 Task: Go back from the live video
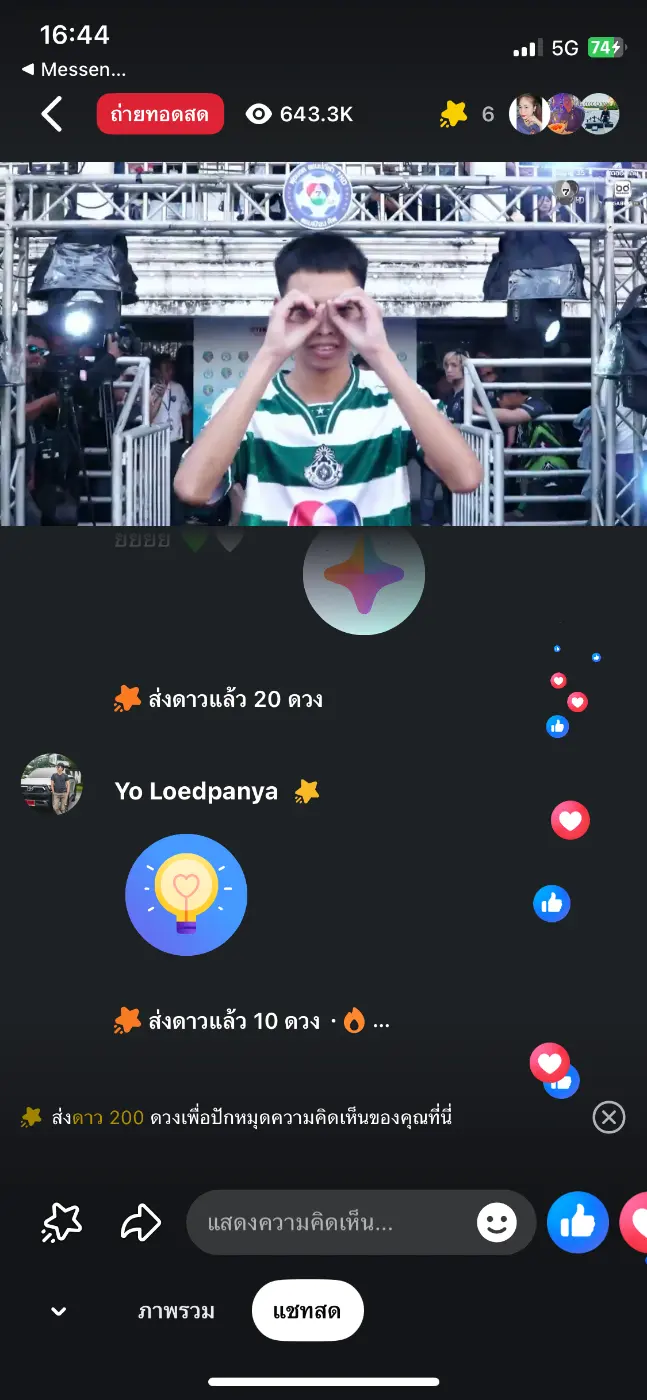[52, 114]
